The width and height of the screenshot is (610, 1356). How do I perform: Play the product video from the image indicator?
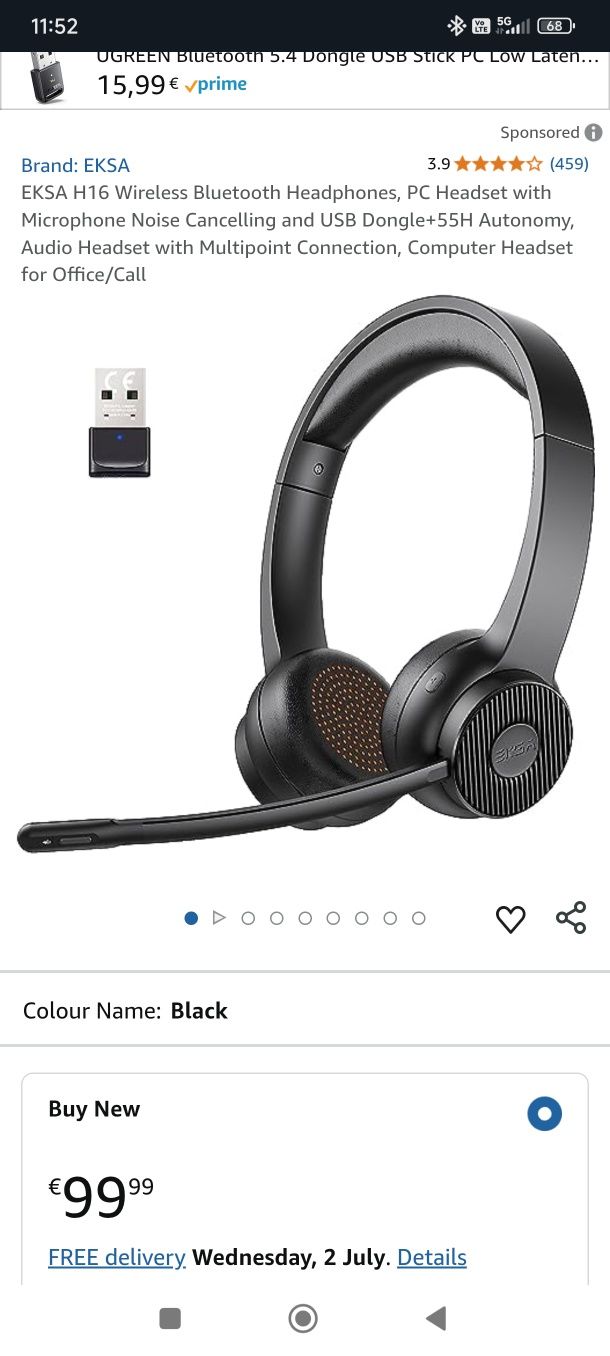(220, 918)
